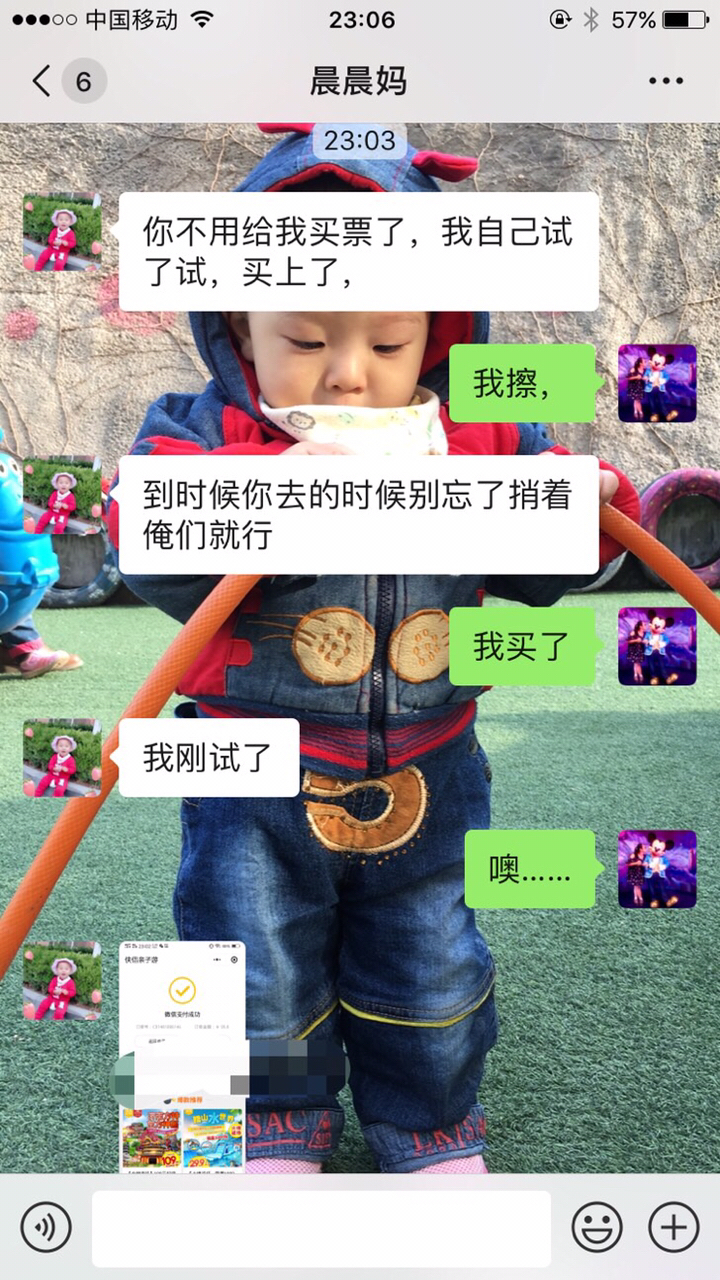Open the plus attachment menu

[673, 1227]
